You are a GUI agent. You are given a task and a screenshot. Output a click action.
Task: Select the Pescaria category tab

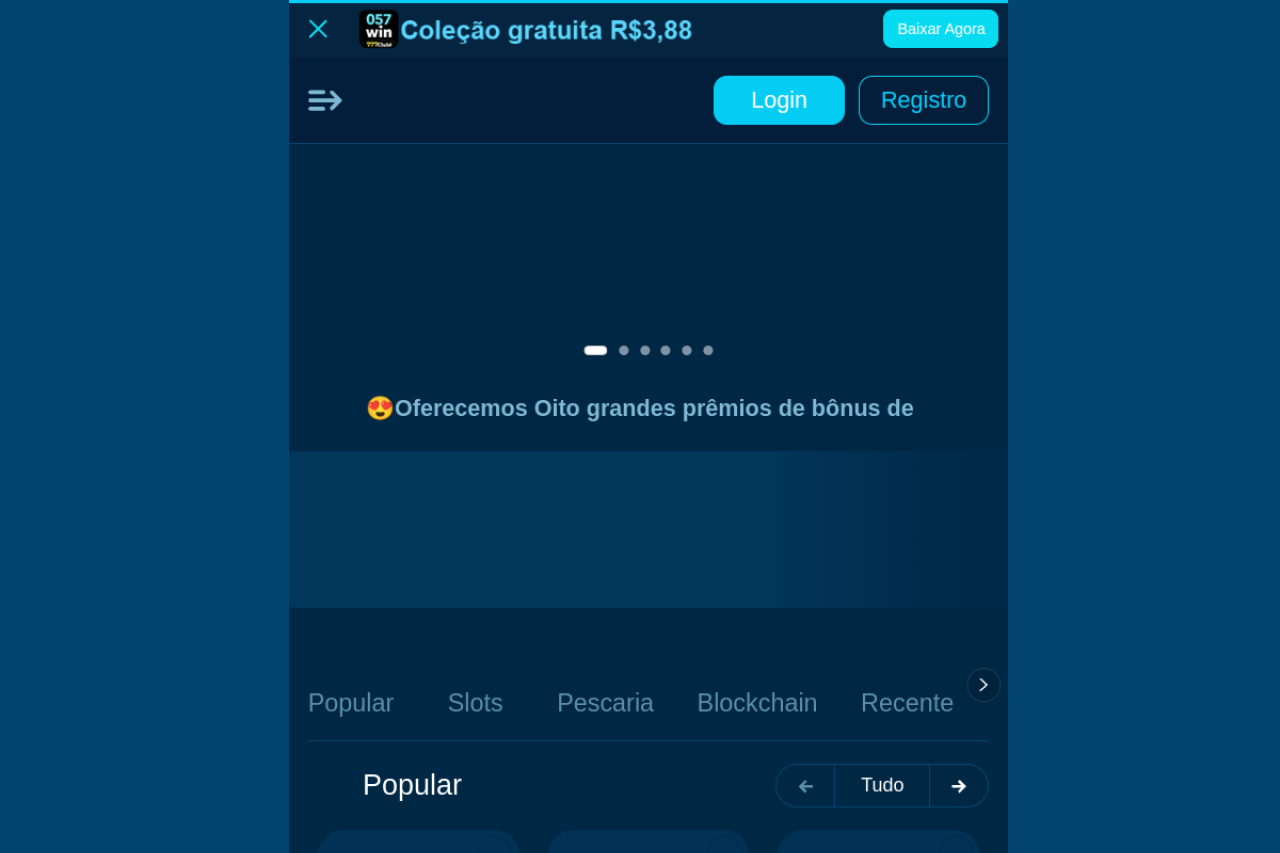click(605, 703)
